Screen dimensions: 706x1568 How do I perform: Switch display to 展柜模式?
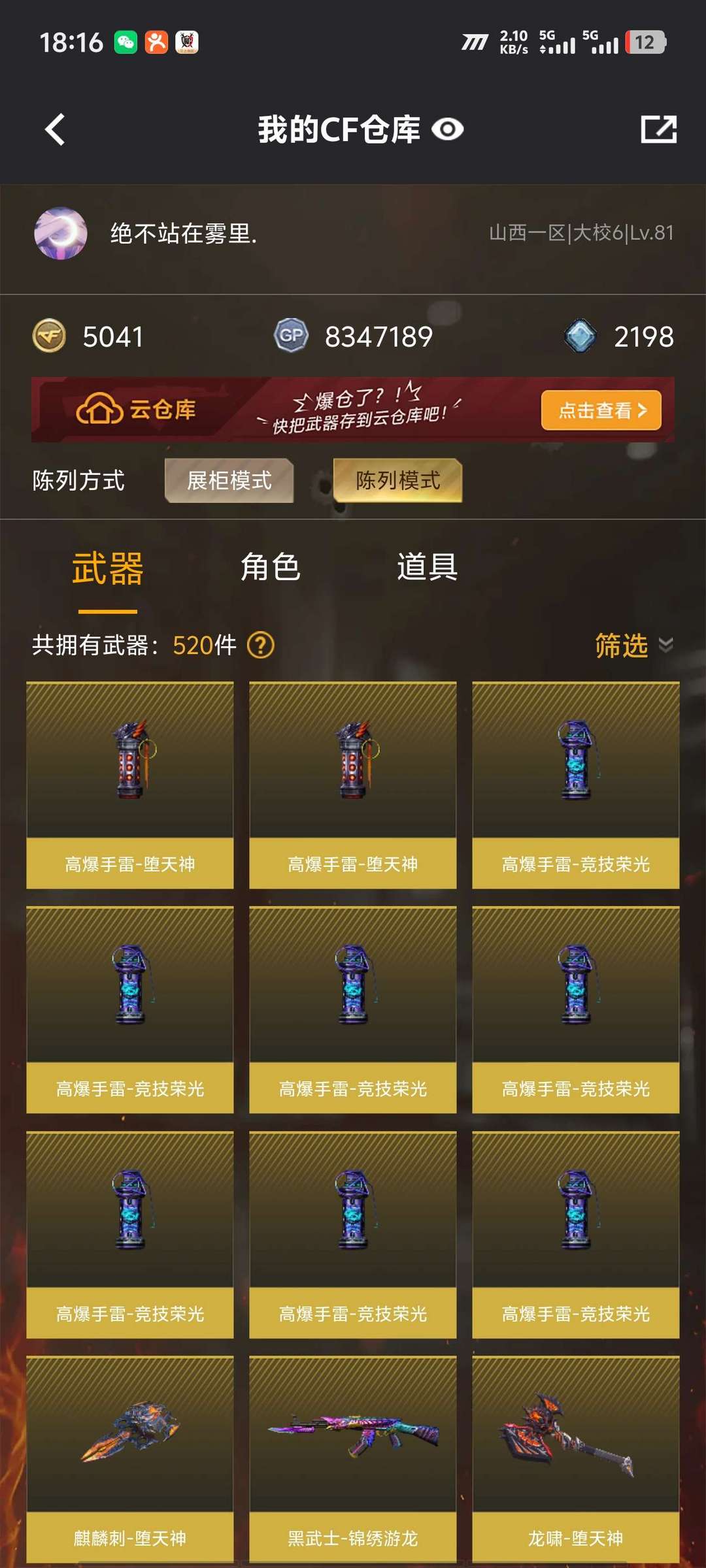point(230,480)
